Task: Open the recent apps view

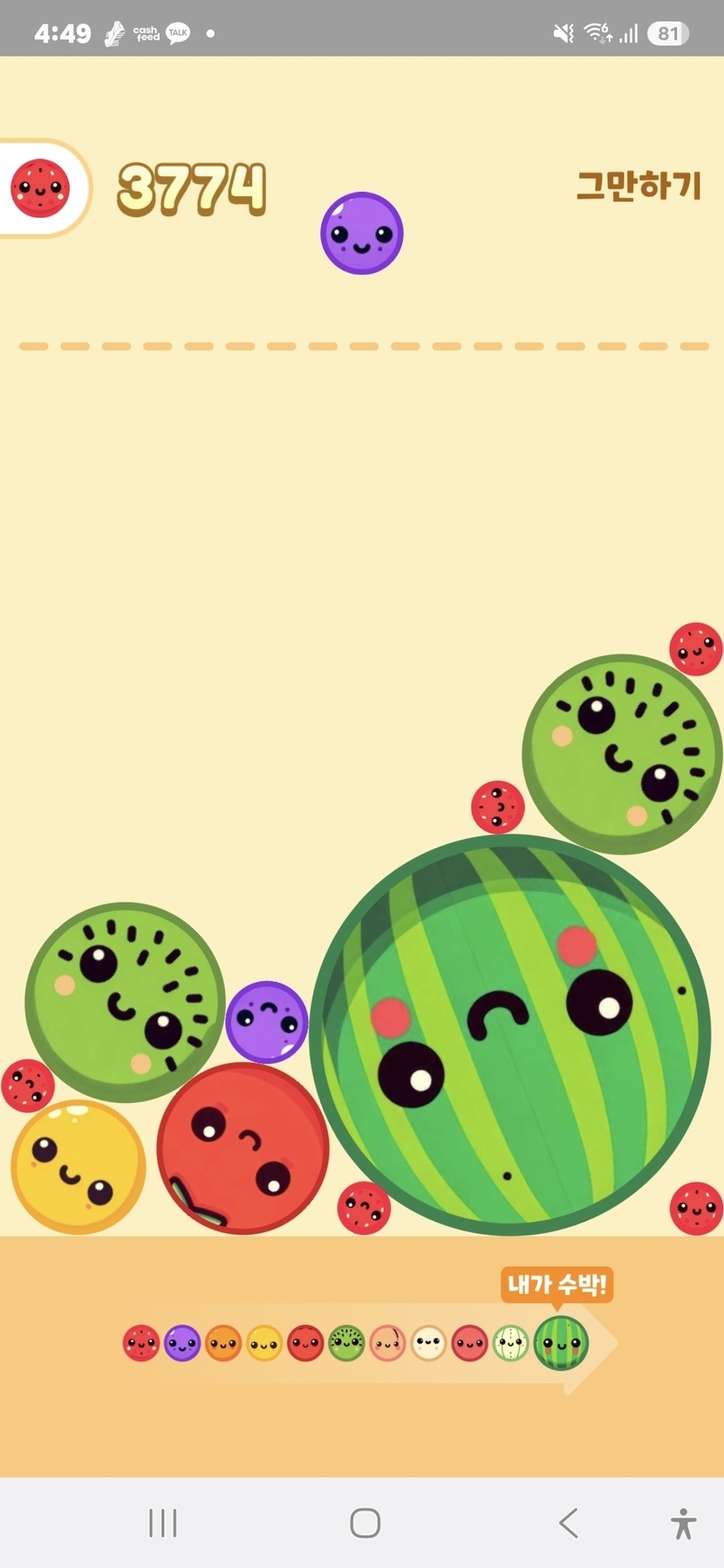Action: click(x=163, y=1523)
